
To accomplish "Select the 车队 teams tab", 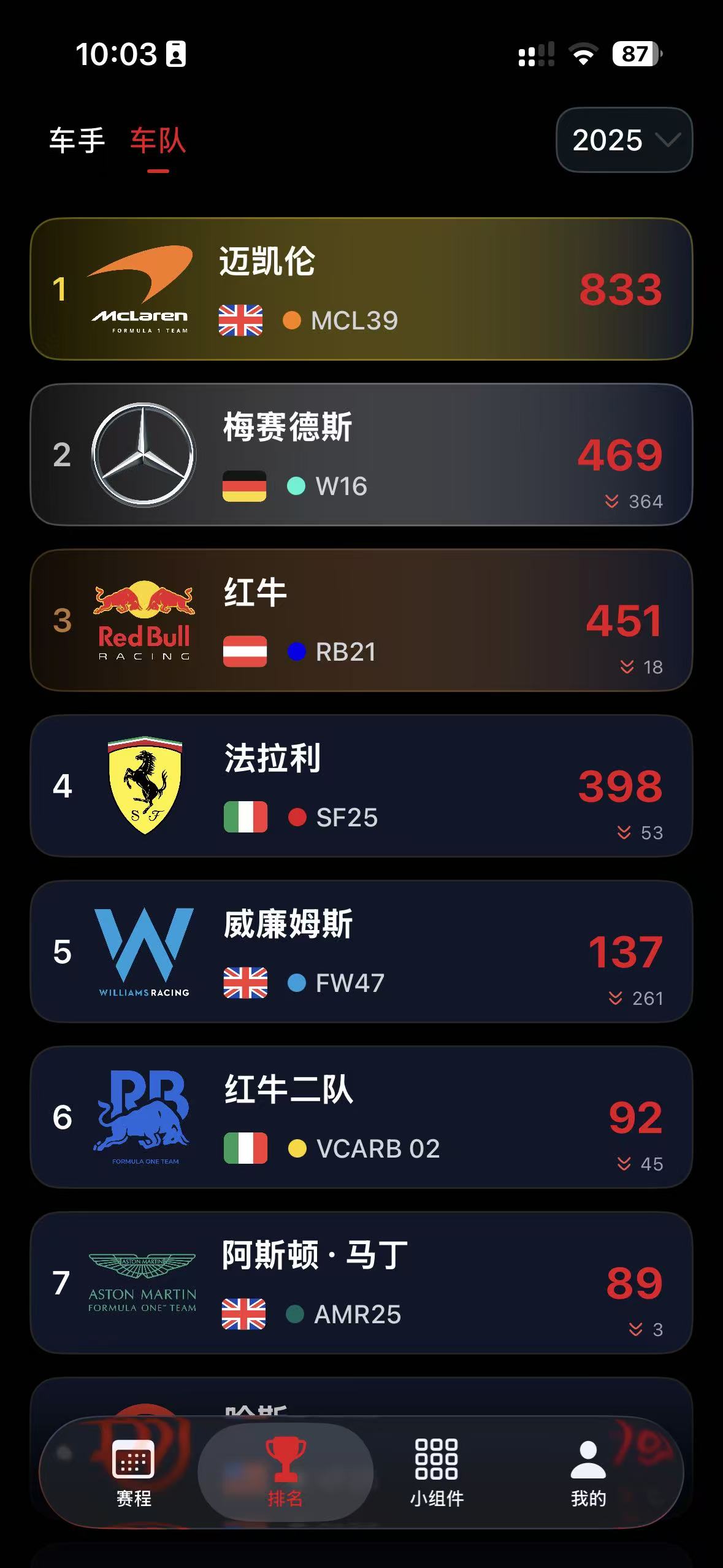I will click(x=158, y=140).
